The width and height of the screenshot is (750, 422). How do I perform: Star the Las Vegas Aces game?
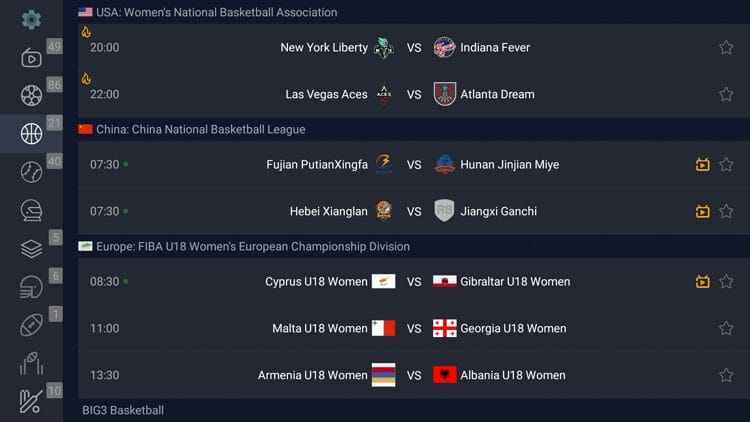(x=726, y=94)
